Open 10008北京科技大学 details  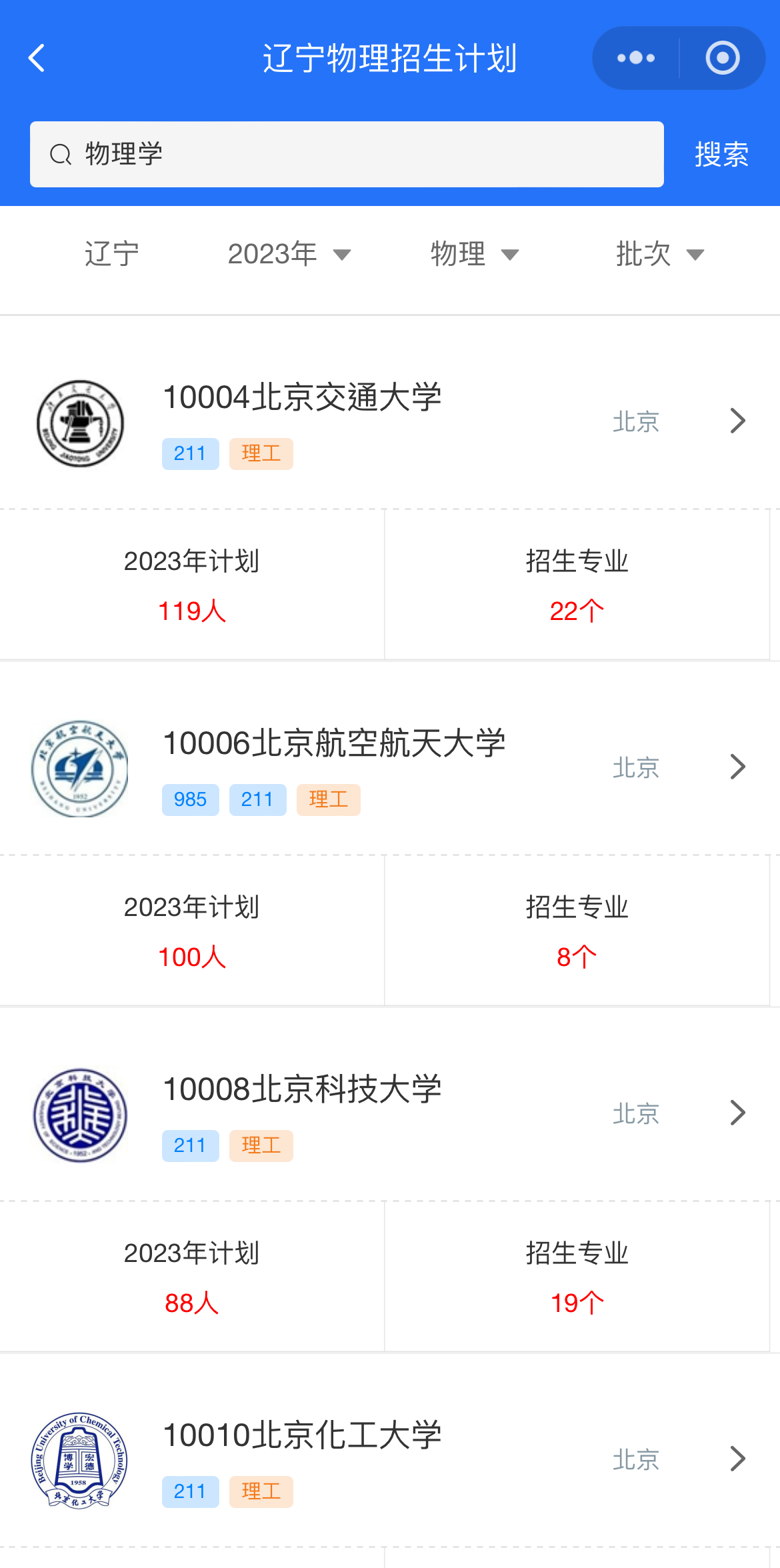point(390,1113)
